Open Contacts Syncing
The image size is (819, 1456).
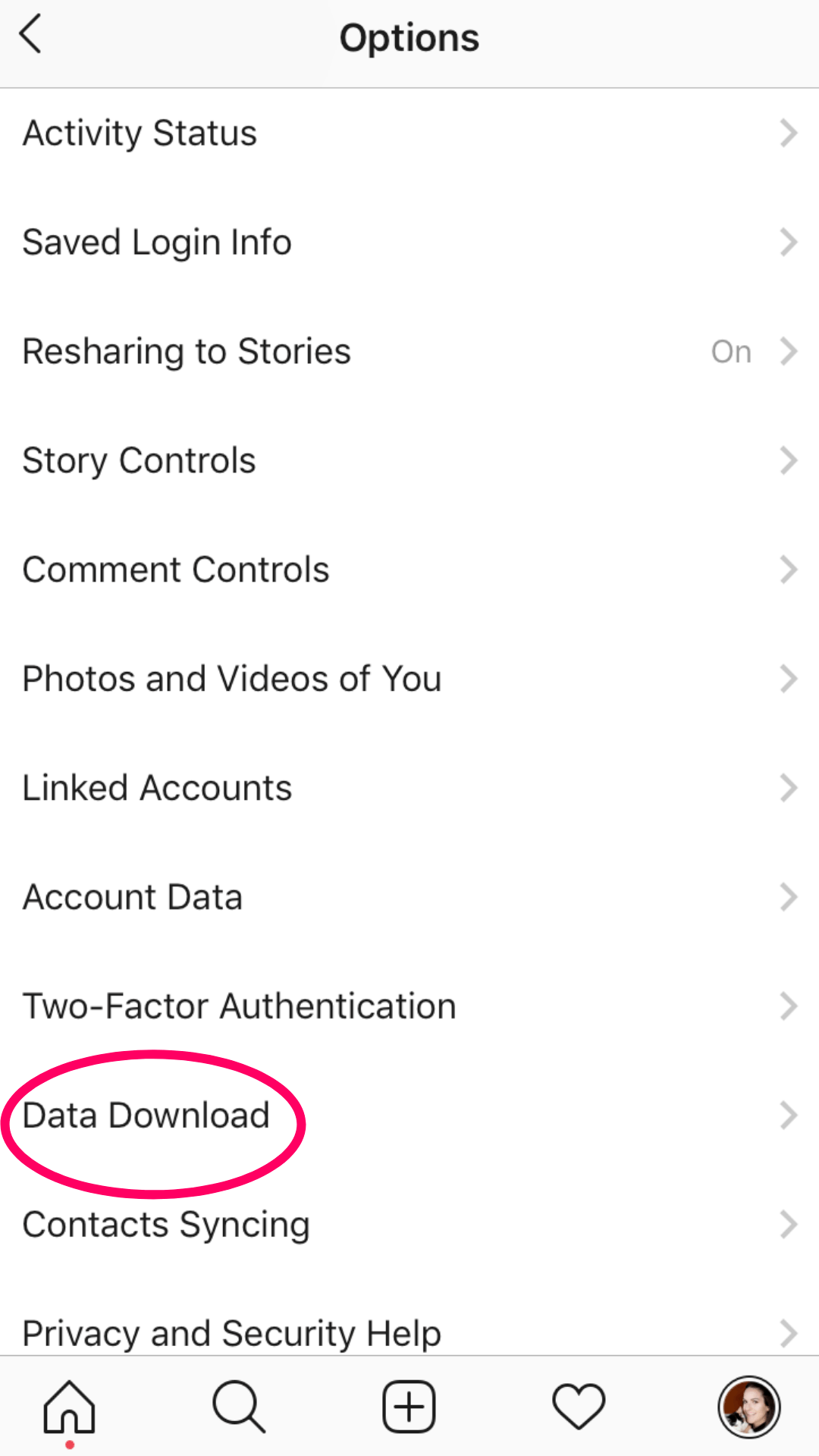[x=409, y=1225]
